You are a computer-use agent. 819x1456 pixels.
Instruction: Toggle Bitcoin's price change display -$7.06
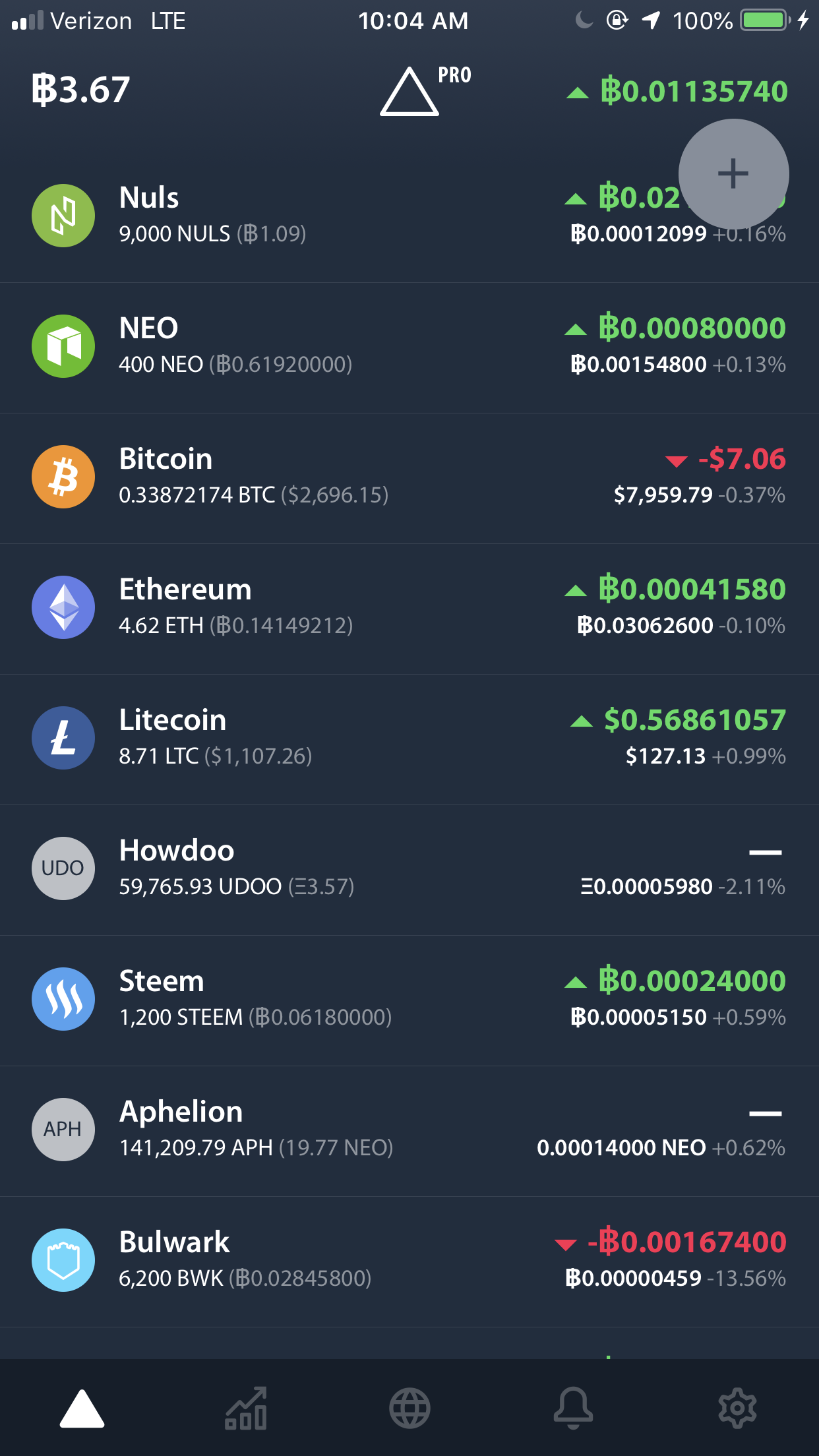pos(725,460)
